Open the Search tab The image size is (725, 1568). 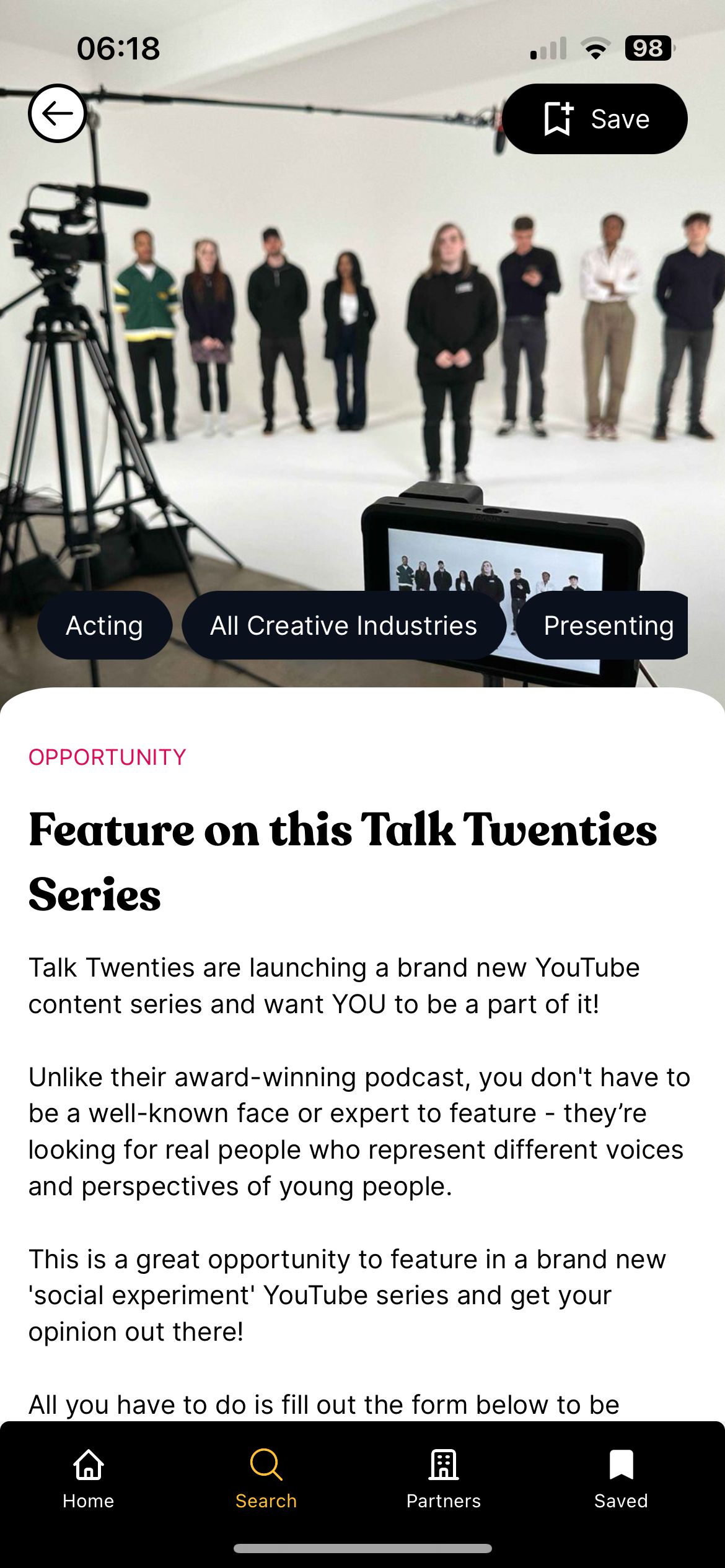tap(266, 1479)
